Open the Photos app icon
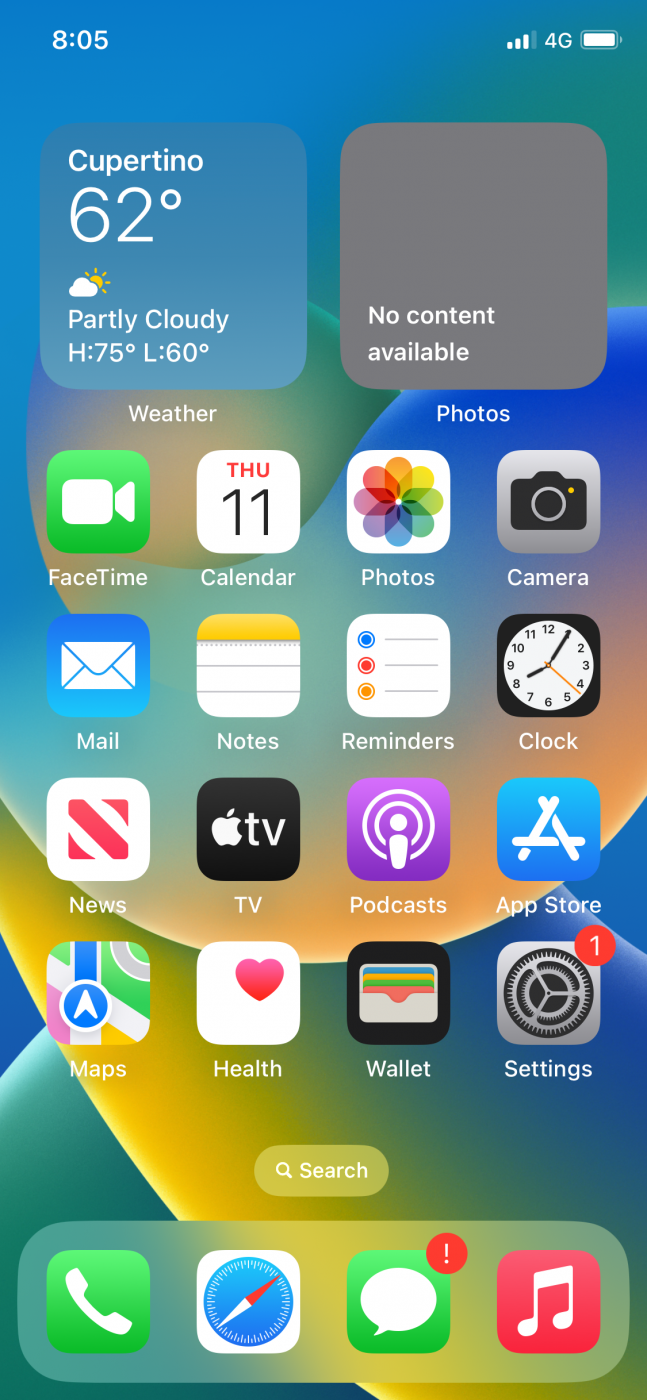Image resolution: width=647 pixels, height=1400 pixels. 398,502
